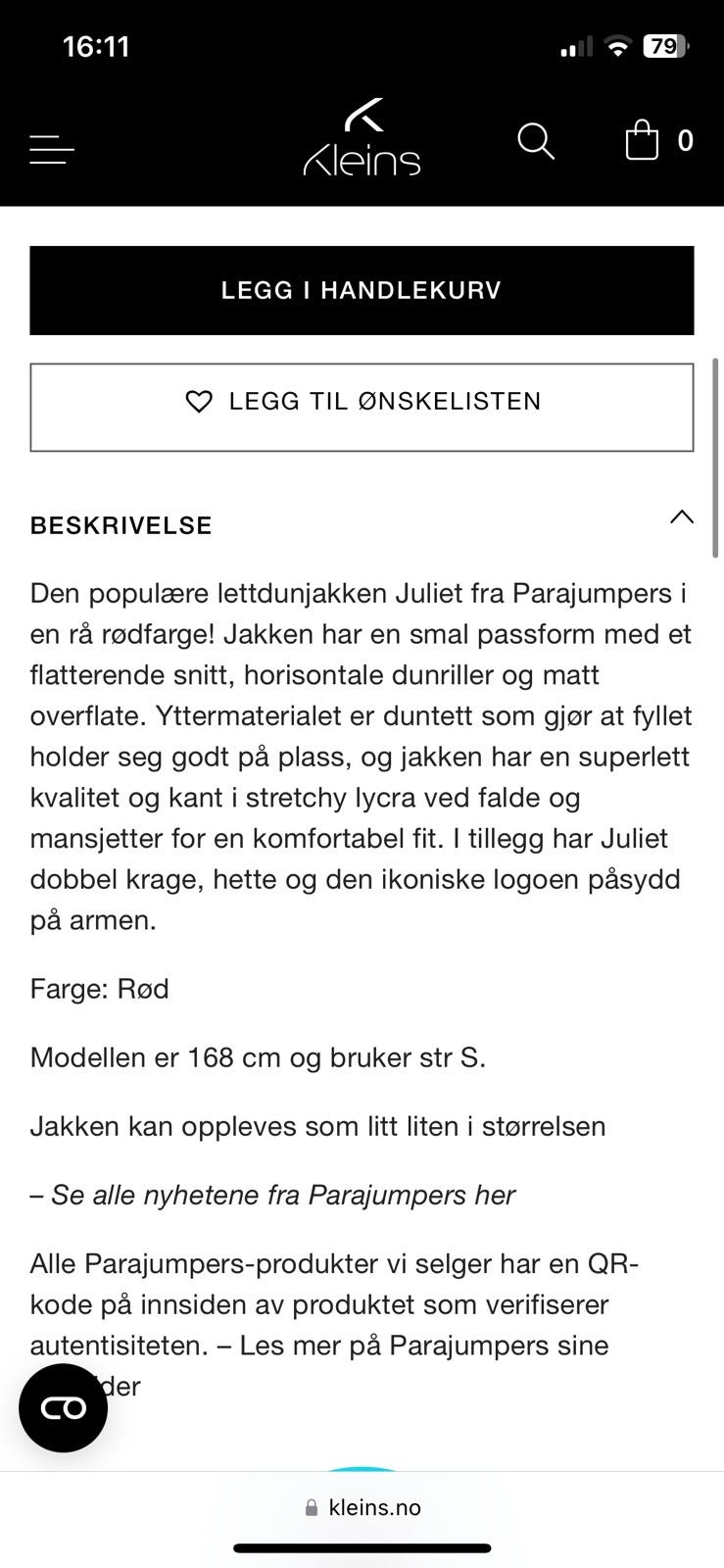Tap the padlock icon beside kleins.no
This screenshot has height=1568, width=724.
tap(310, 1507)
